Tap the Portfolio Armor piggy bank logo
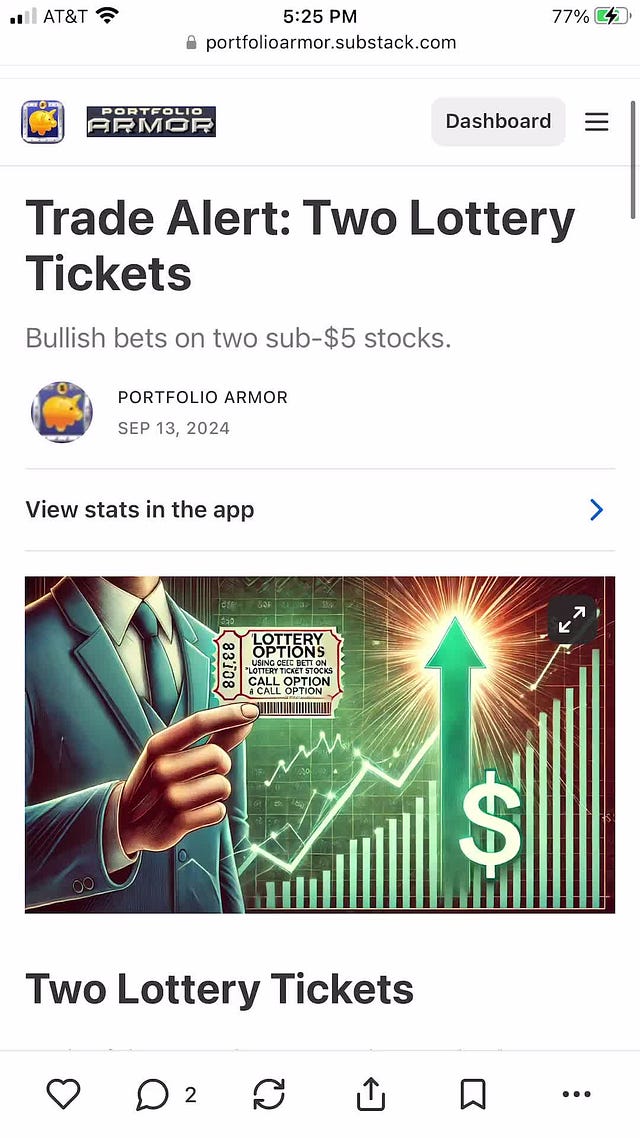640x1138 pixels. pyautogui.click(x=43, y=122)
